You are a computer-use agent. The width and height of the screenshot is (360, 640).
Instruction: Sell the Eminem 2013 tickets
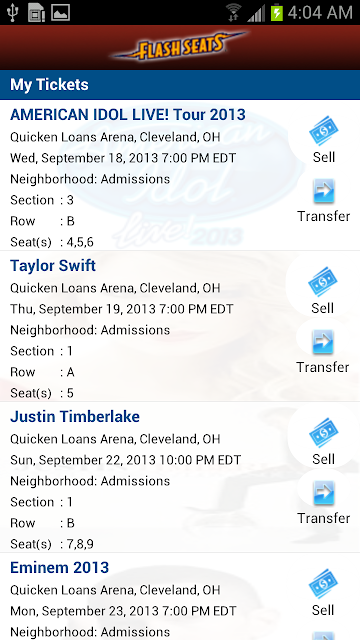[323, 593]
